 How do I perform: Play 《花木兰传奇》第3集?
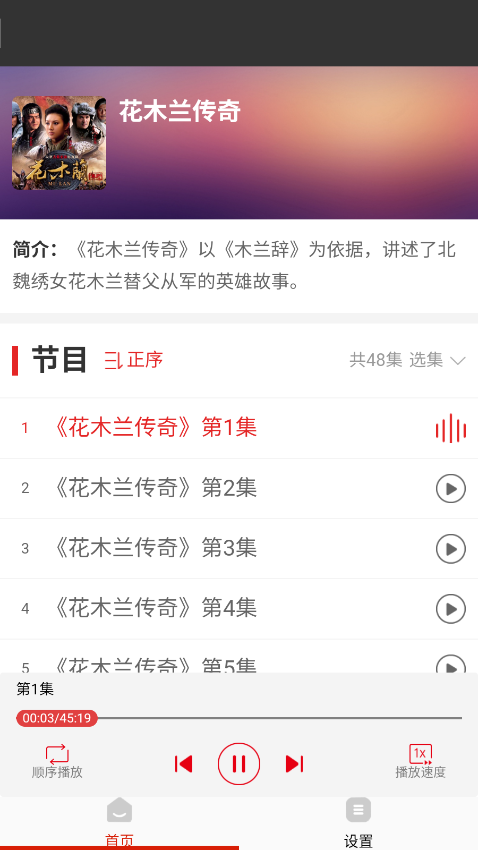coord(451,549)
